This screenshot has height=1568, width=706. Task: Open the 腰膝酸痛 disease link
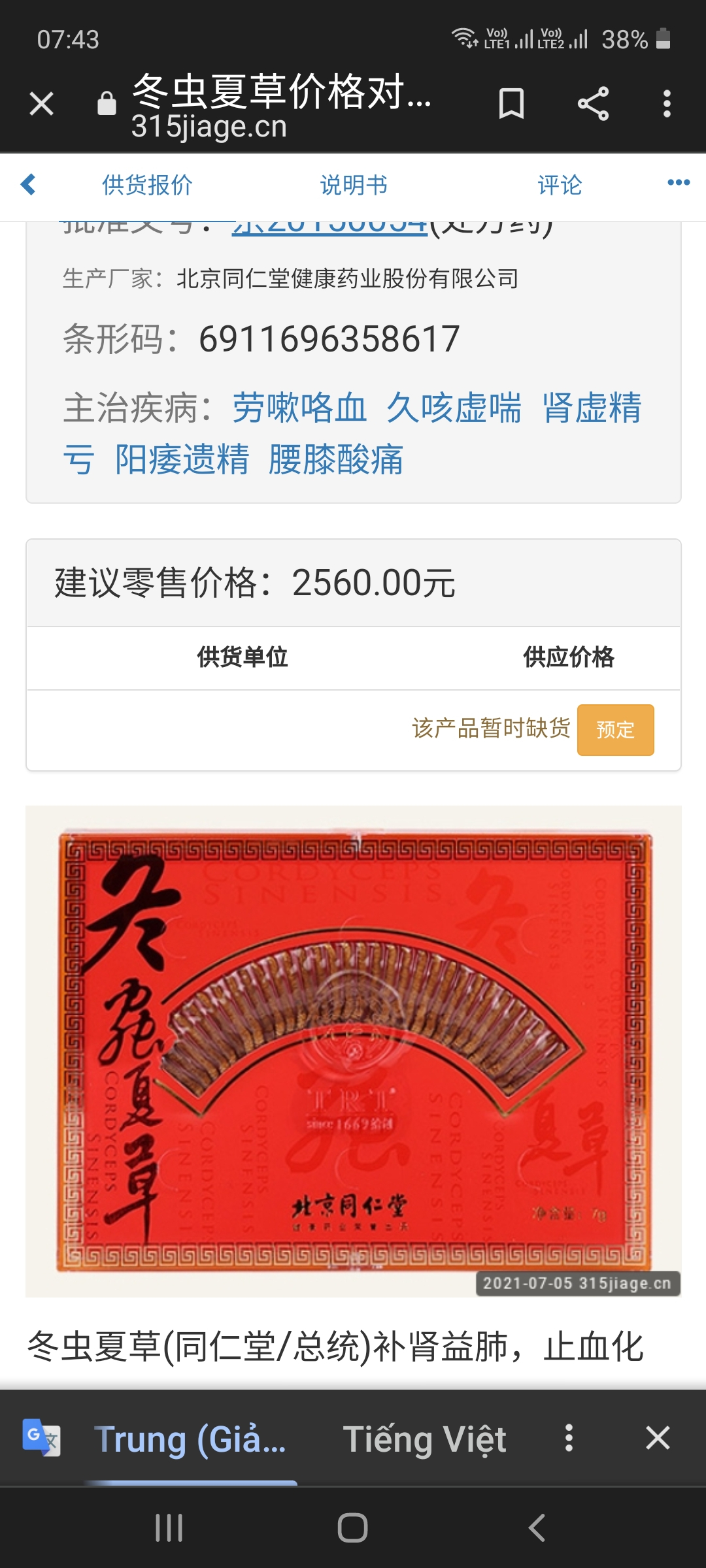tap(336, 459)
